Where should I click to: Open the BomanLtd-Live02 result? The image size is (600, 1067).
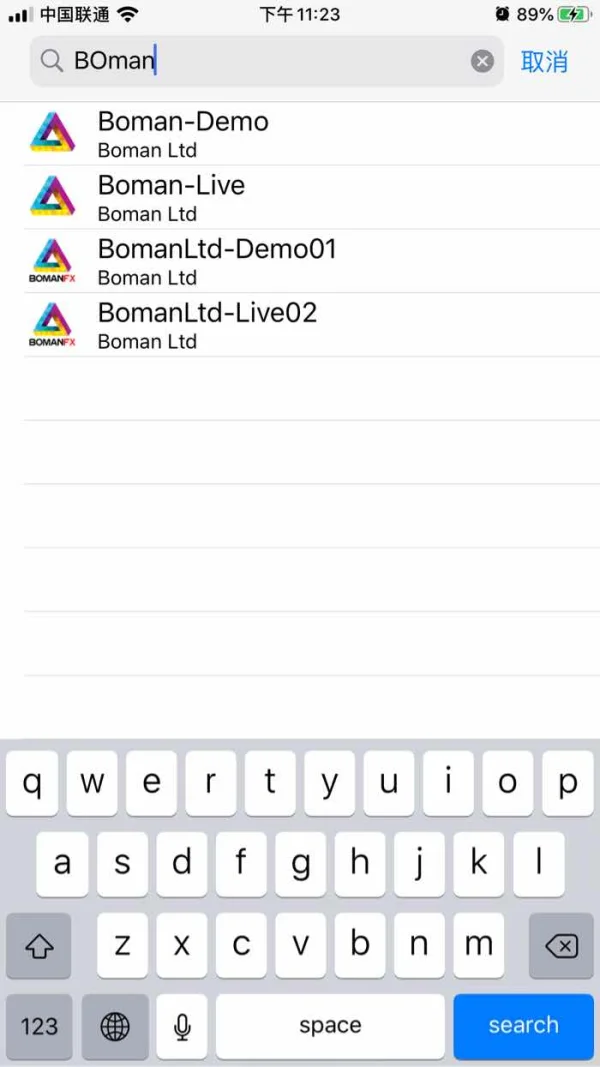pyautogui.click(x=300, y=325)
